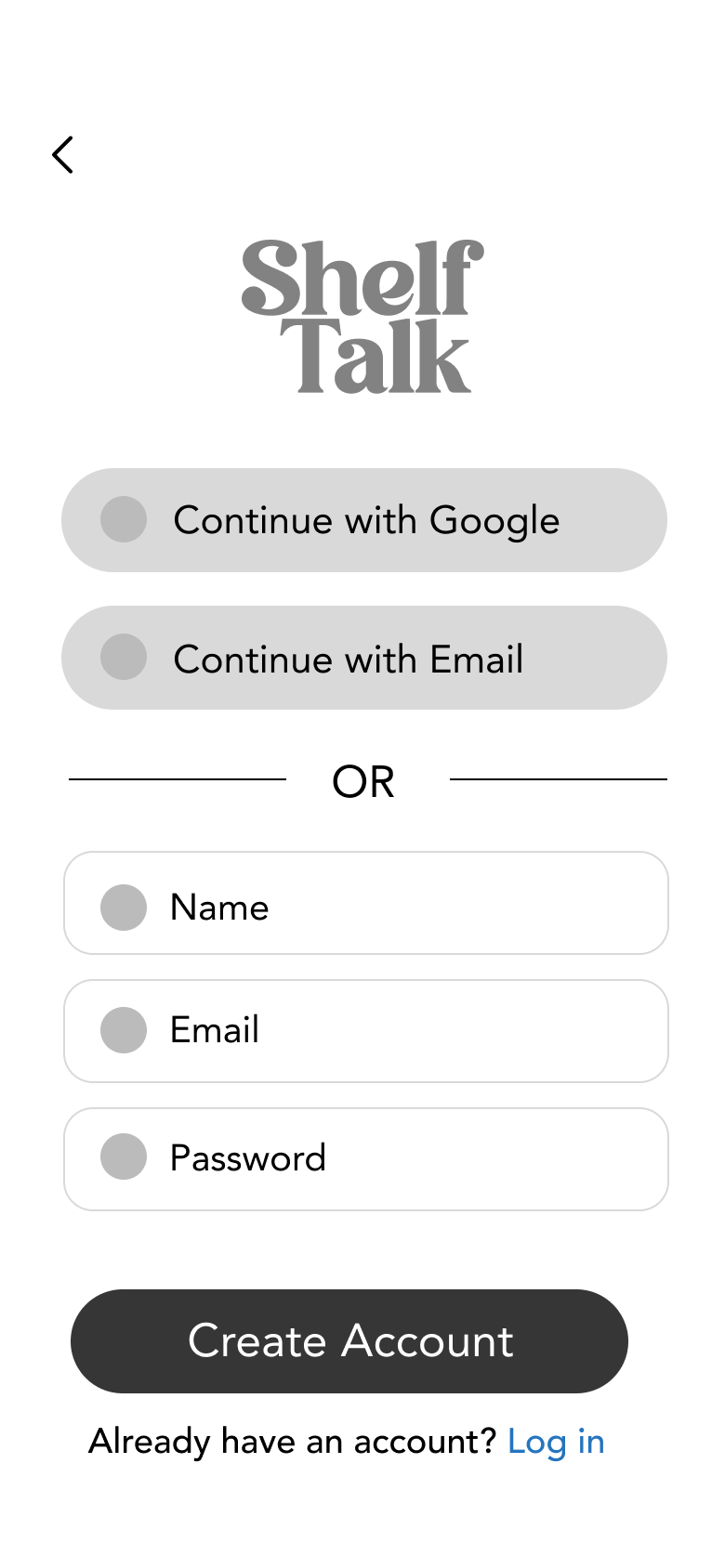Click the right divider line beside OR
Screen dimensions: 725x1568
pos(559,777)
